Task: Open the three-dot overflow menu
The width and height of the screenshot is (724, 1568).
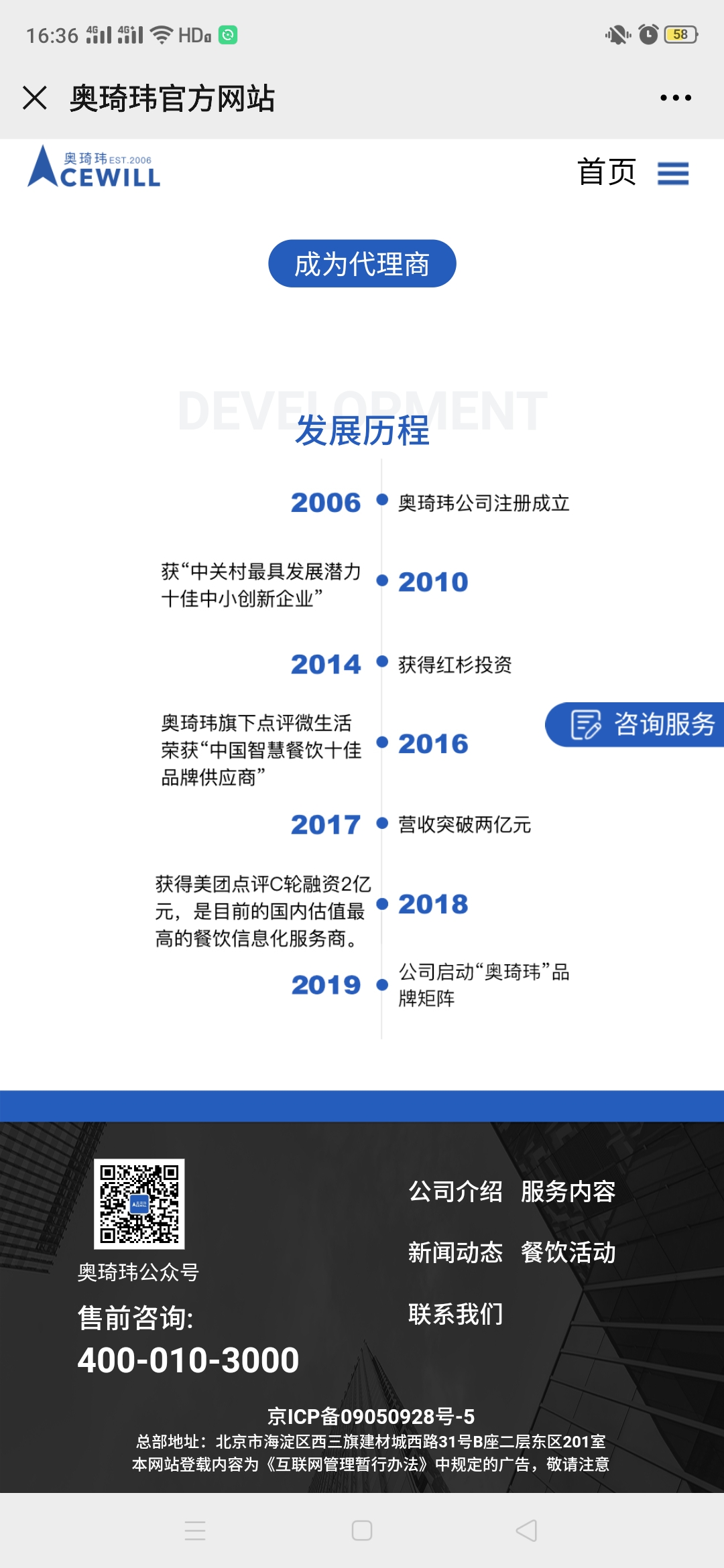Action: 675,98
